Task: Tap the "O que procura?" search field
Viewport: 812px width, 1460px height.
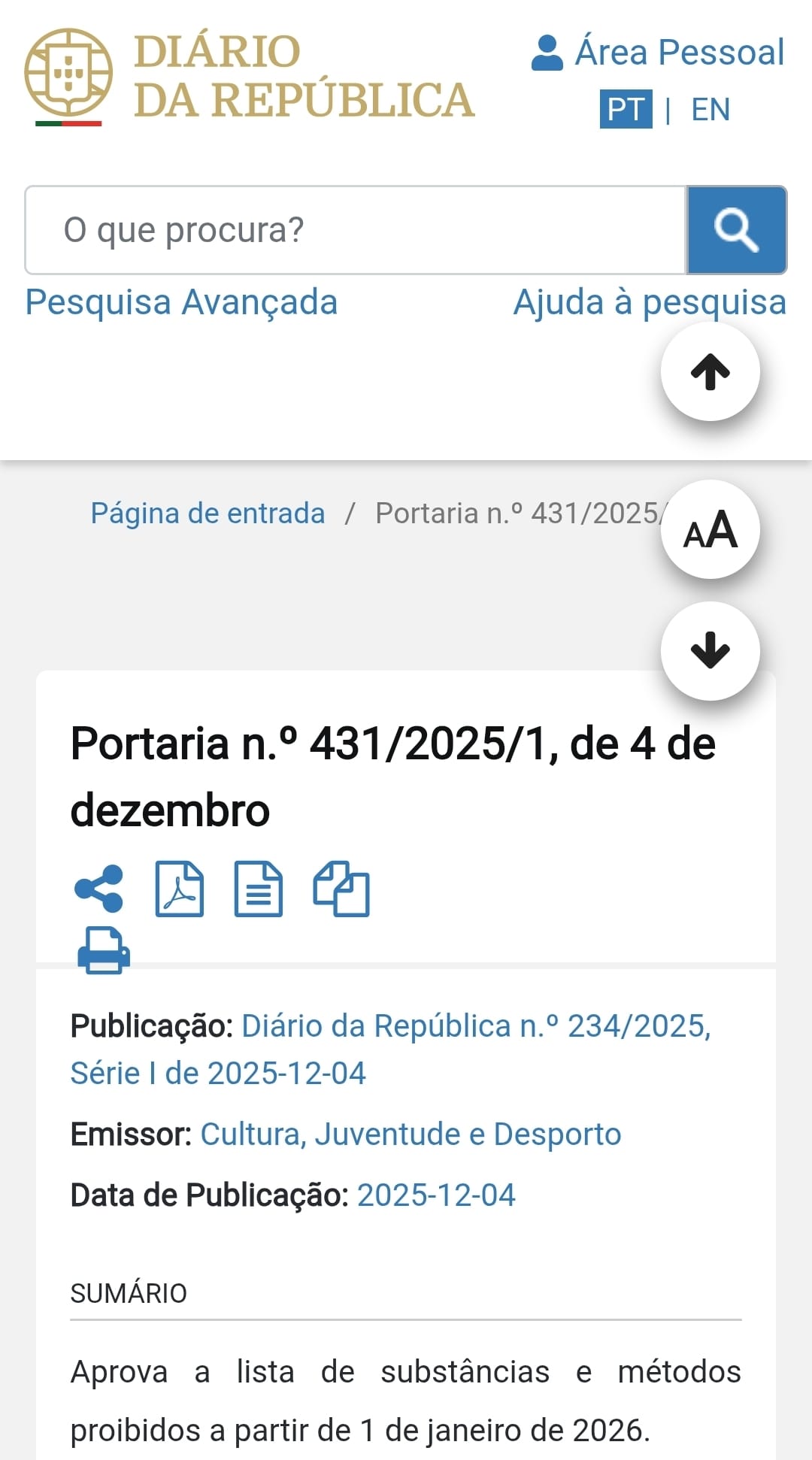Action: (355, 230)
